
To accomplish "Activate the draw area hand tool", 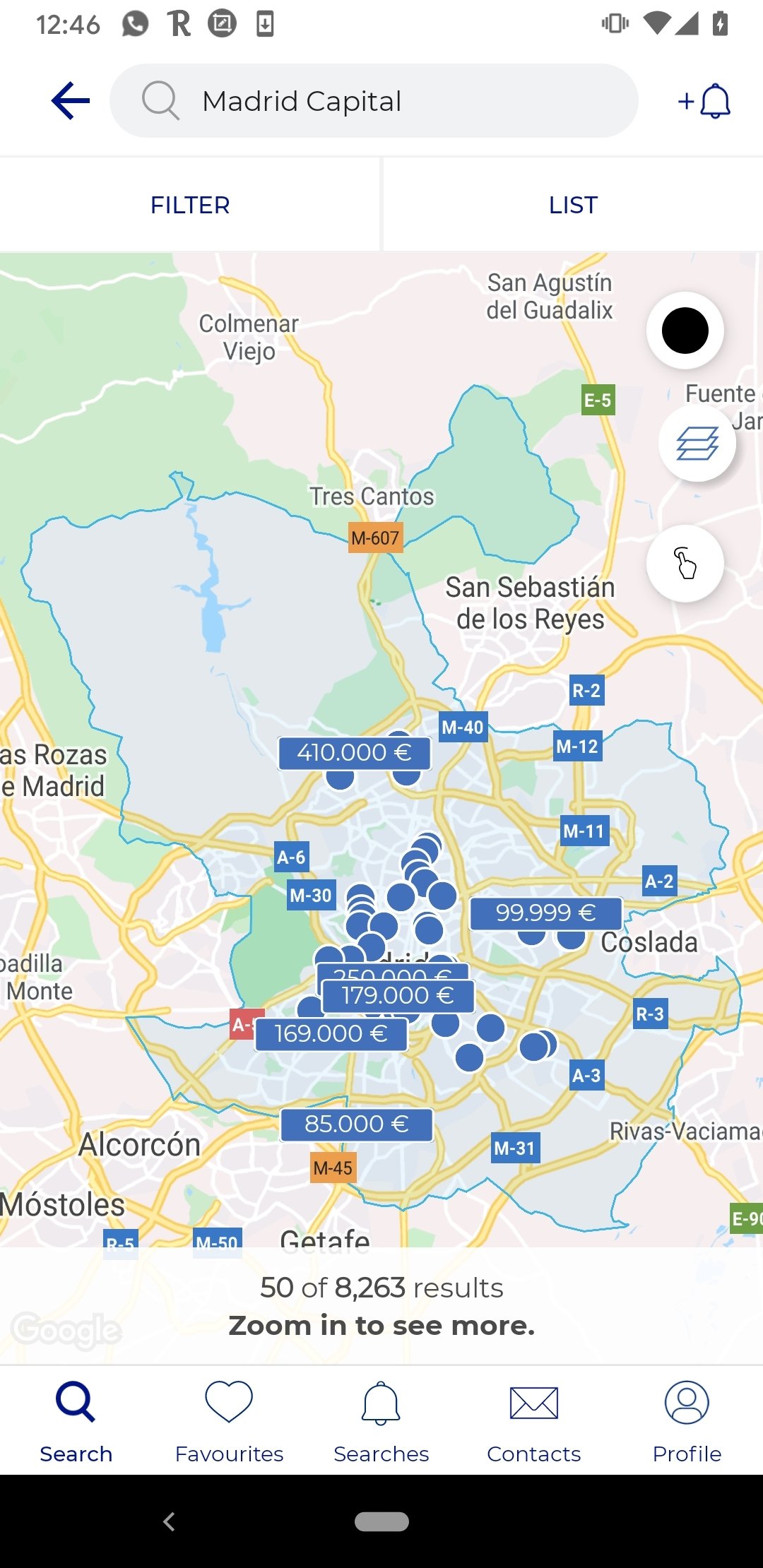I will pyautogui.click(x=685, y=564).
